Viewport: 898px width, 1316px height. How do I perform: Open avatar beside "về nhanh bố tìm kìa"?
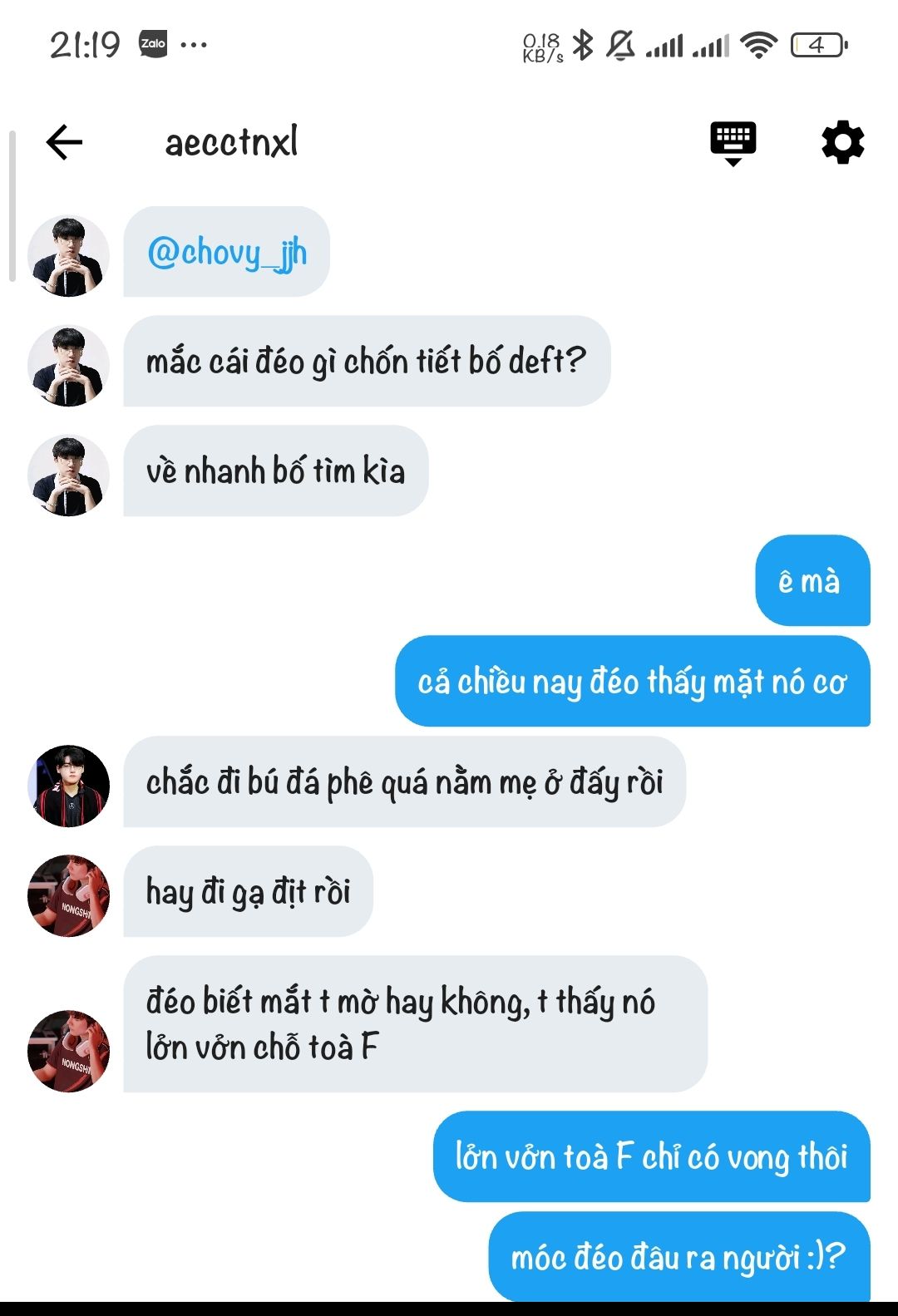[68, 475]
